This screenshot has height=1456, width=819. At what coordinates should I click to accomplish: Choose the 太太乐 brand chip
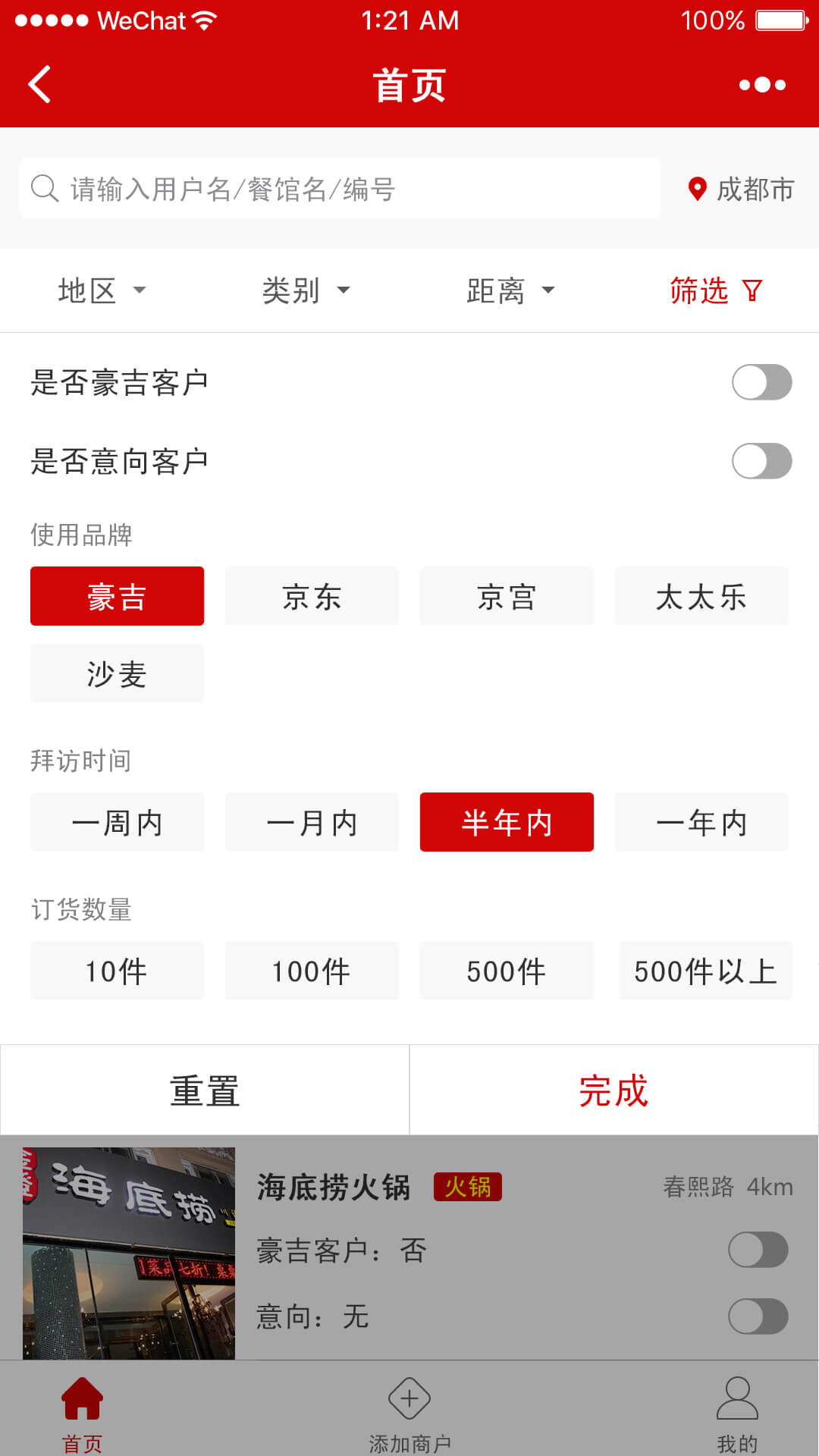[x=701, y=596]
